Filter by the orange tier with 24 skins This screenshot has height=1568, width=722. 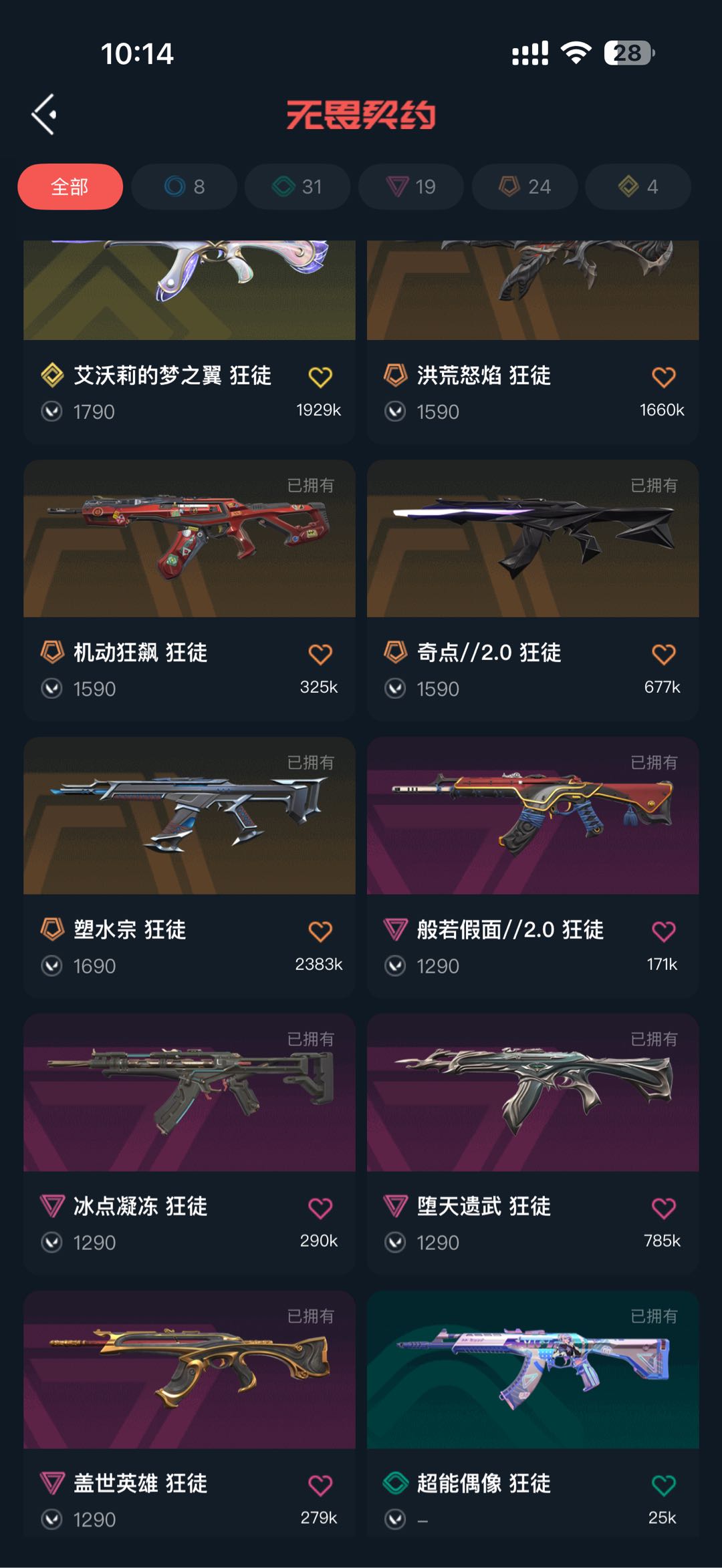click(525, 186)
